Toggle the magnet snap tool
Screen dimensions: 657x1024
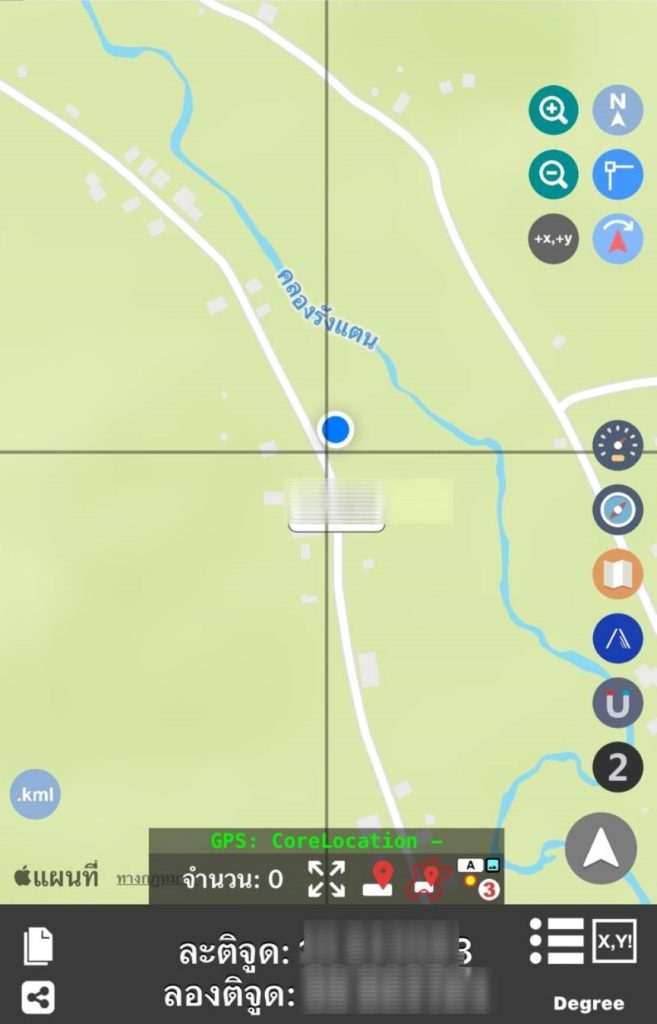(617, 703)
